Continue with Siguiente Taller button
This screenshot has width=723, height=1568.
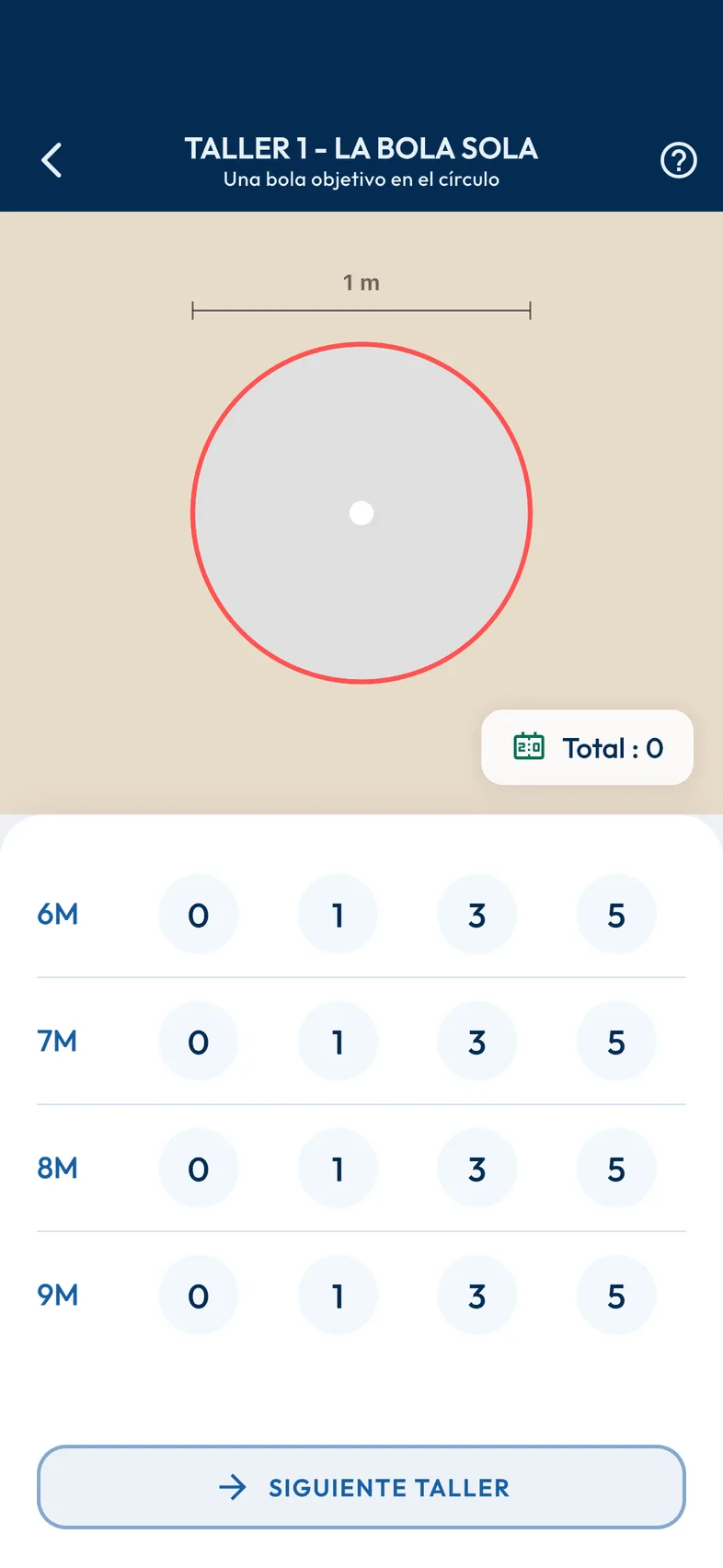[361, 1487]
